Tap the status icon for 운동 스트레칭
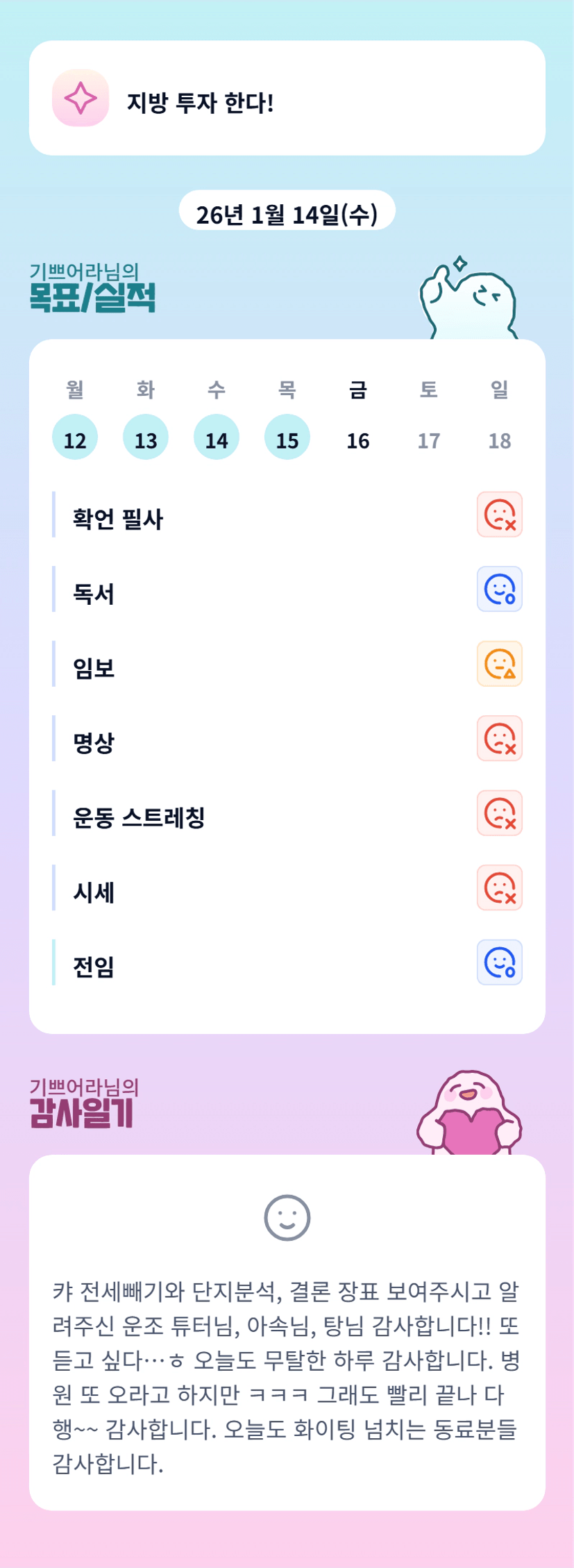 pos(500,813)
